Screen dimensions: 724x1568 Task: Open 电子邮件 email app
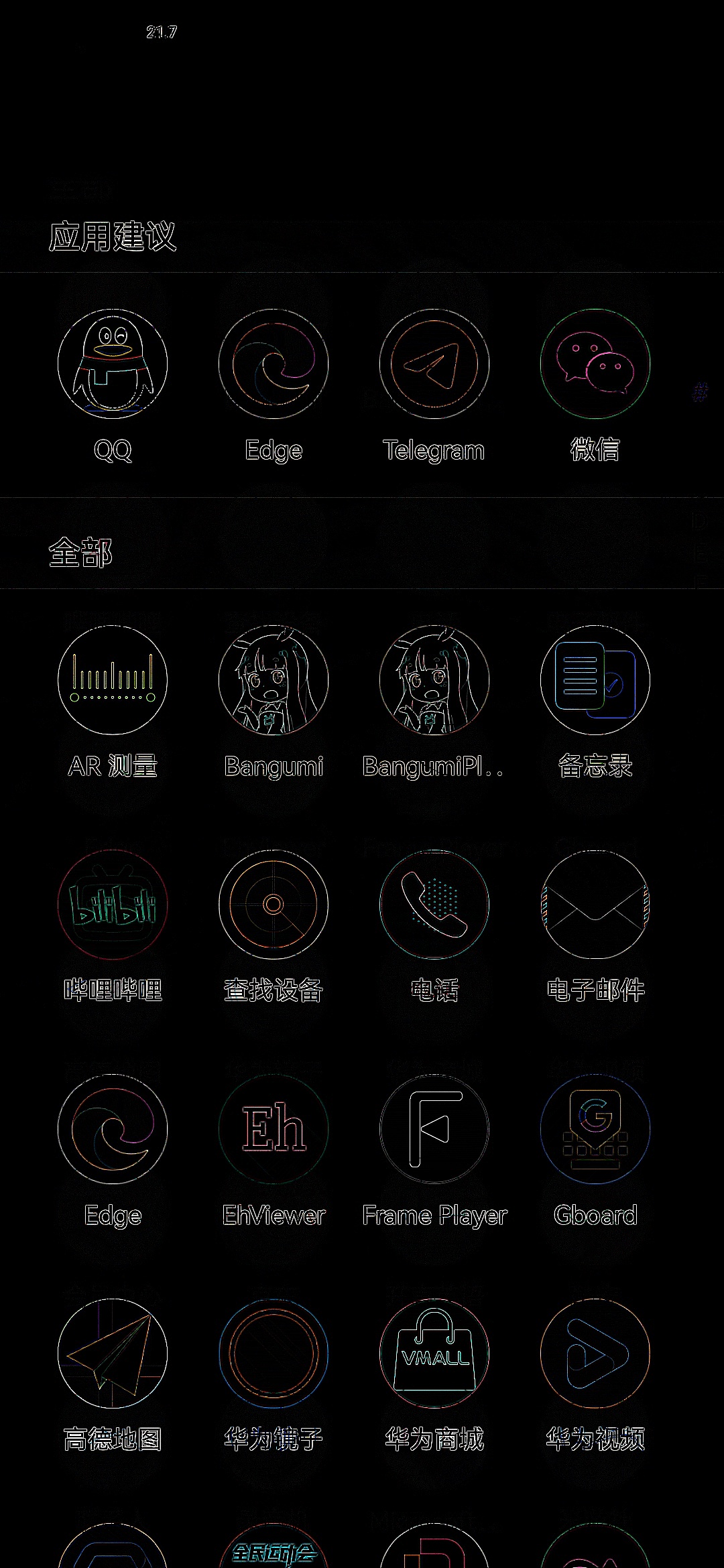(x=595, y=905)
